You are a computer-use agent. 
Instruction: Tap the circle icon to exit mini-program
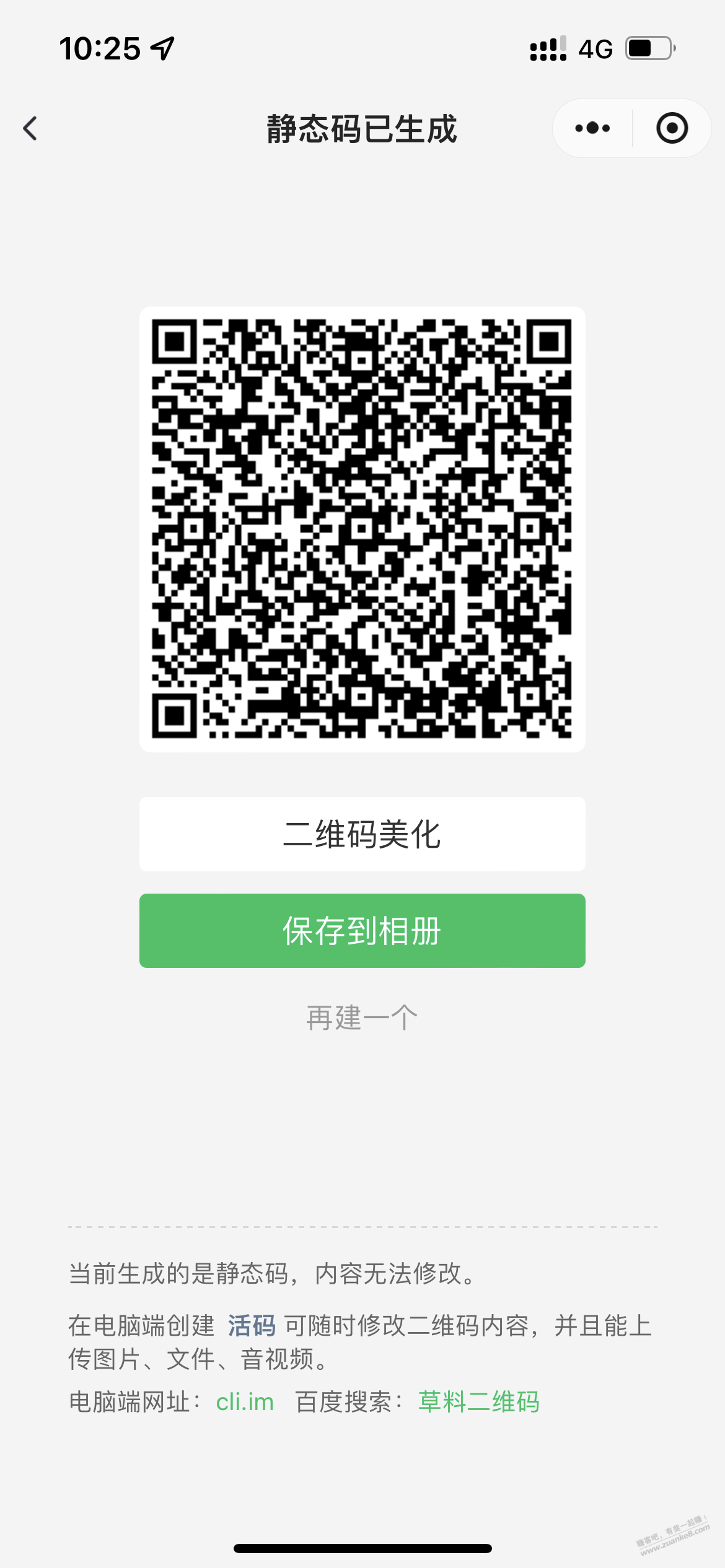(x=672, y=128)
